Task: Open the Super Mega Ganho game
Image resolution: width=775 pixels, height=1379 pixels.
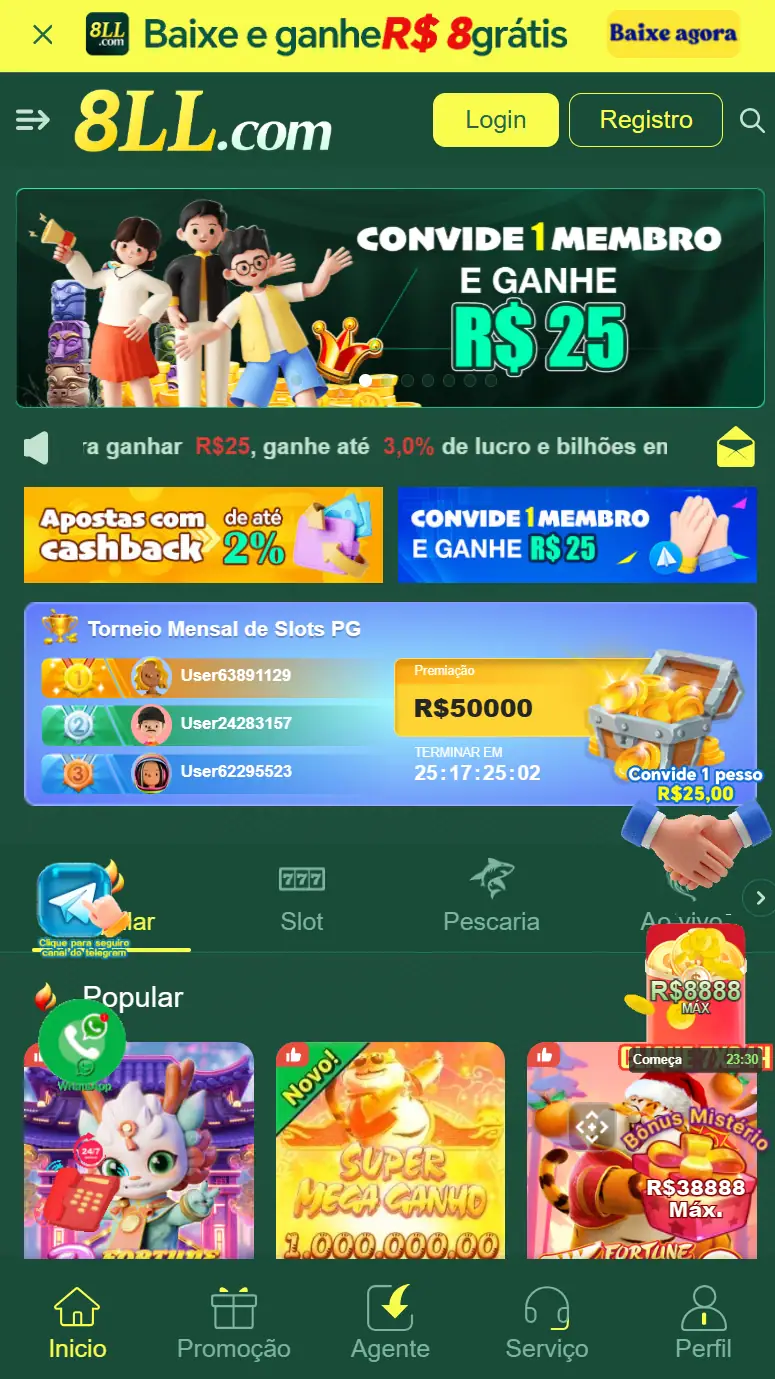Action: tap(390, 1150)
